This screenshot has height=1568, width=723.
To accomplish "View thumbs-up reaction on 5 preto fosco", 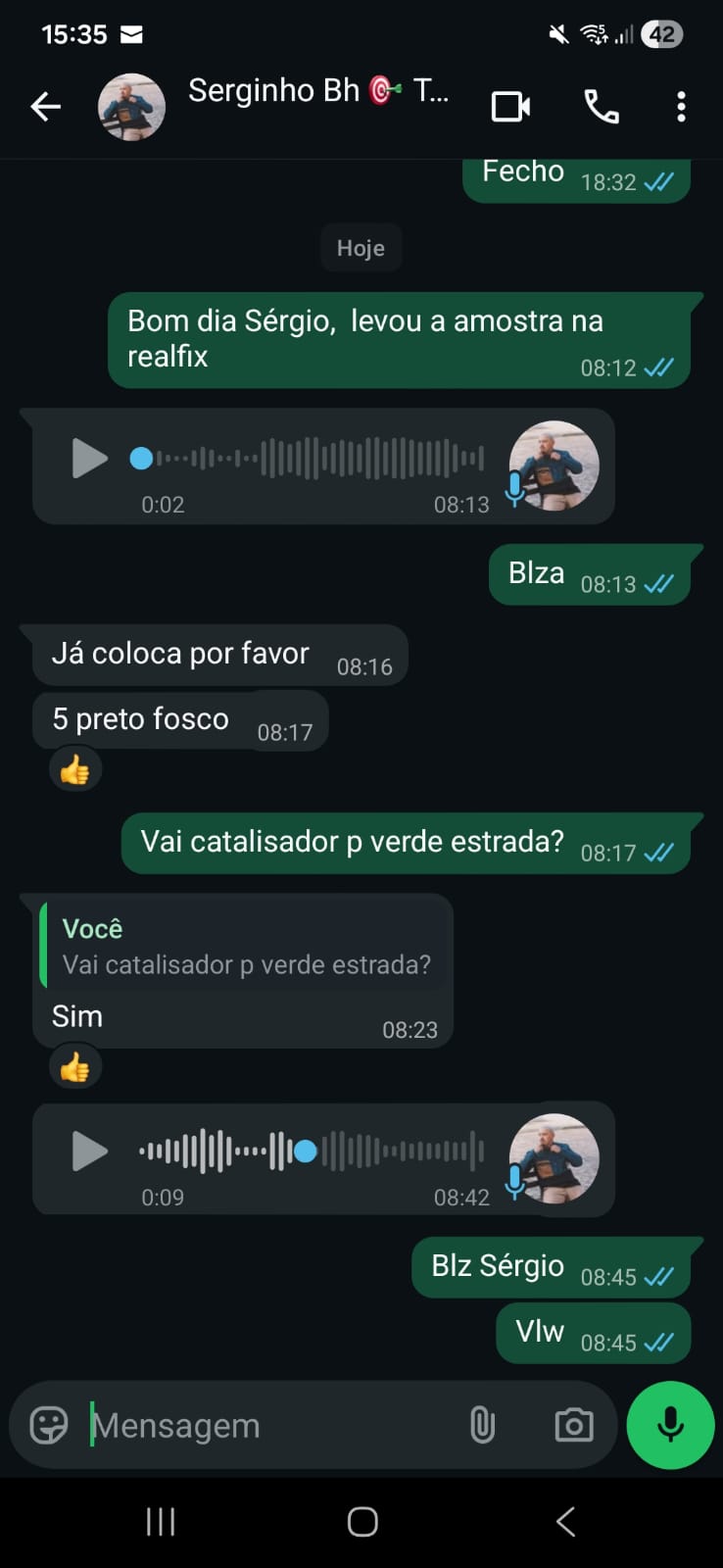I will point(75,770).
